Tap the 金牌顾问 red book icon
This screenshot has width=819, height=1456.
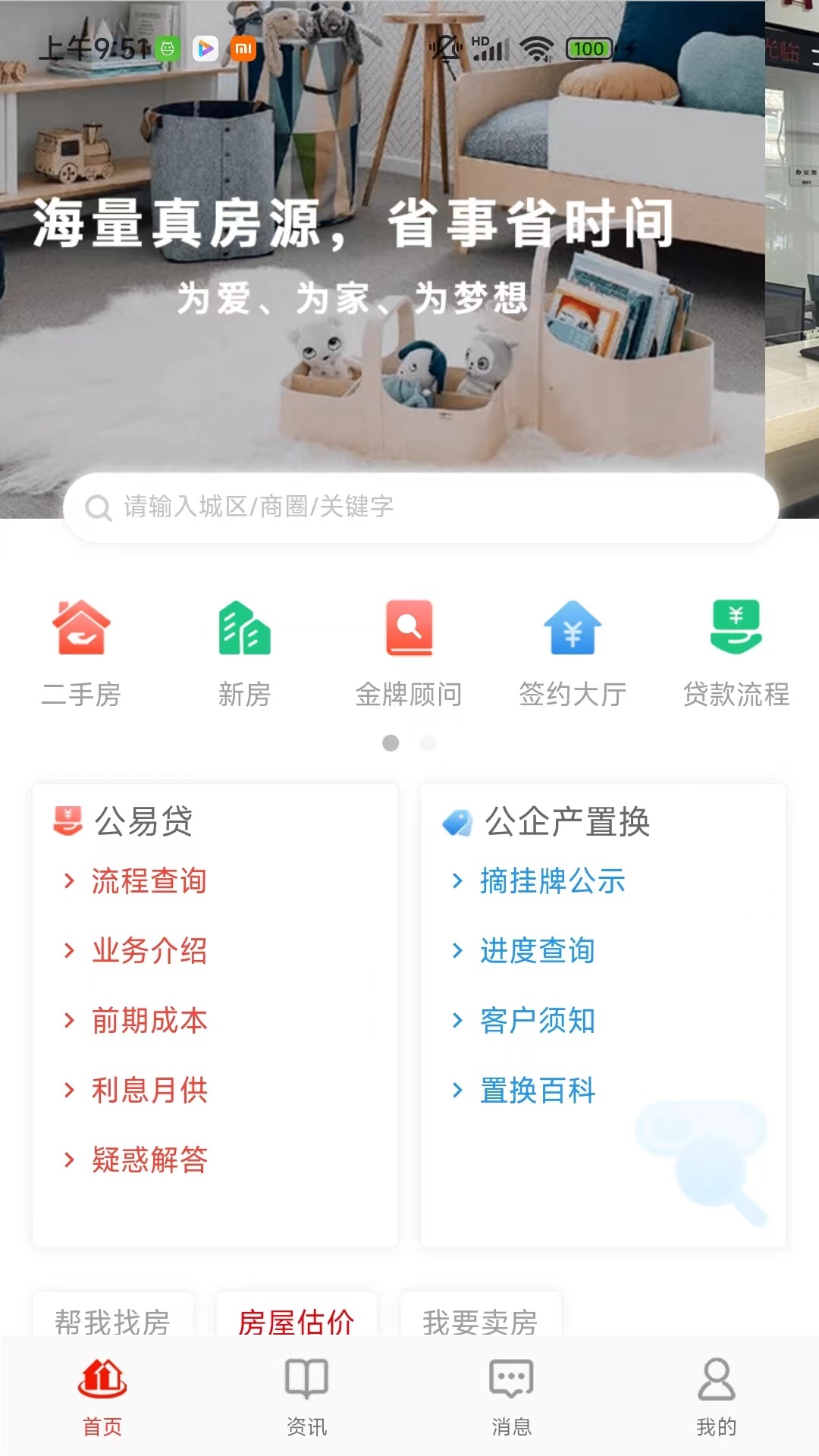[x=409, y=628]
